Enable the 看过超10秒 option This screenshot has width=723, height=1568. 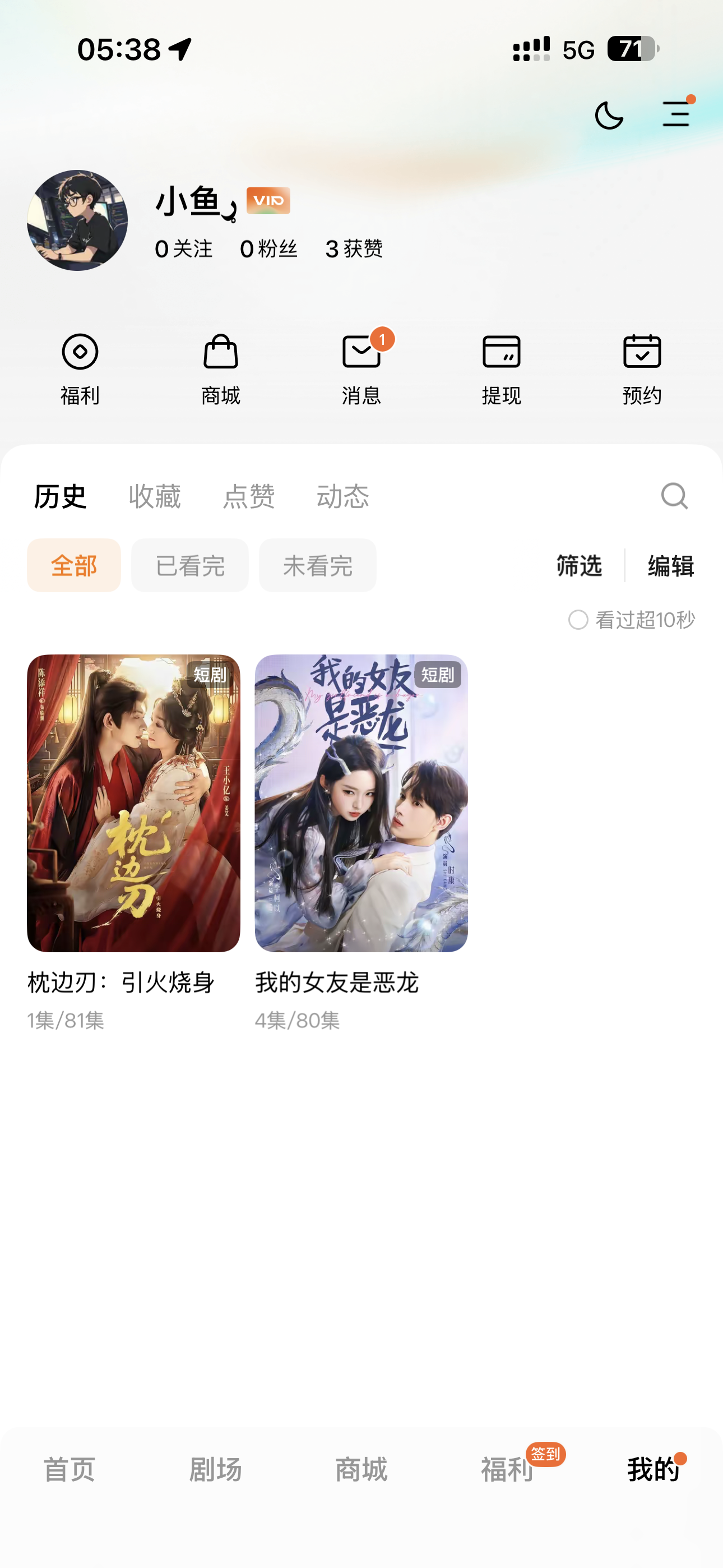tap(578, 620)
